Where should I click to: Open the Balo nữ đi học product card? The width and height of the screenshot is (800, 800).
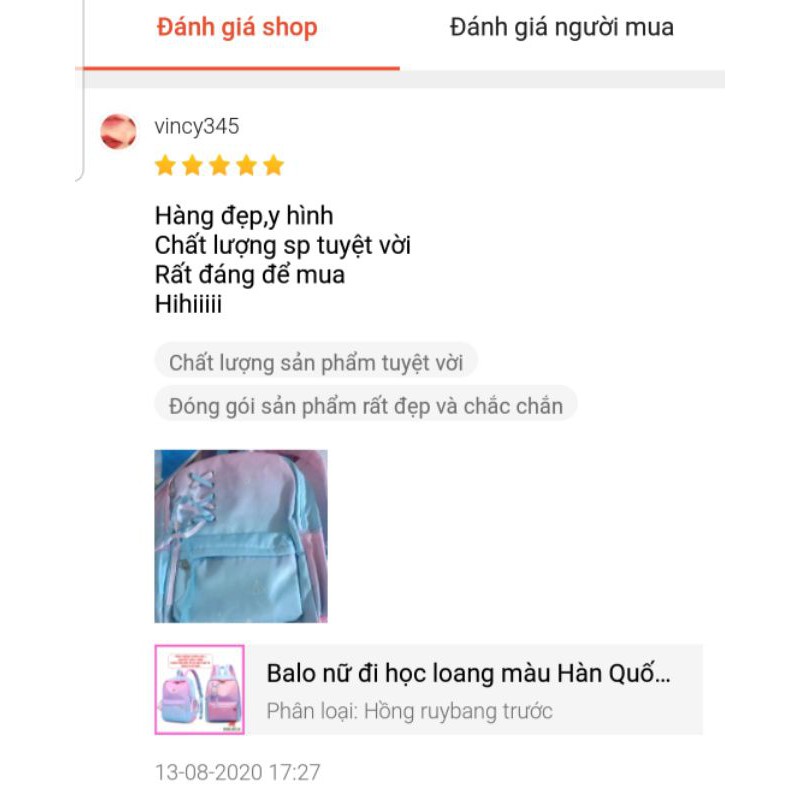point(428,690)
